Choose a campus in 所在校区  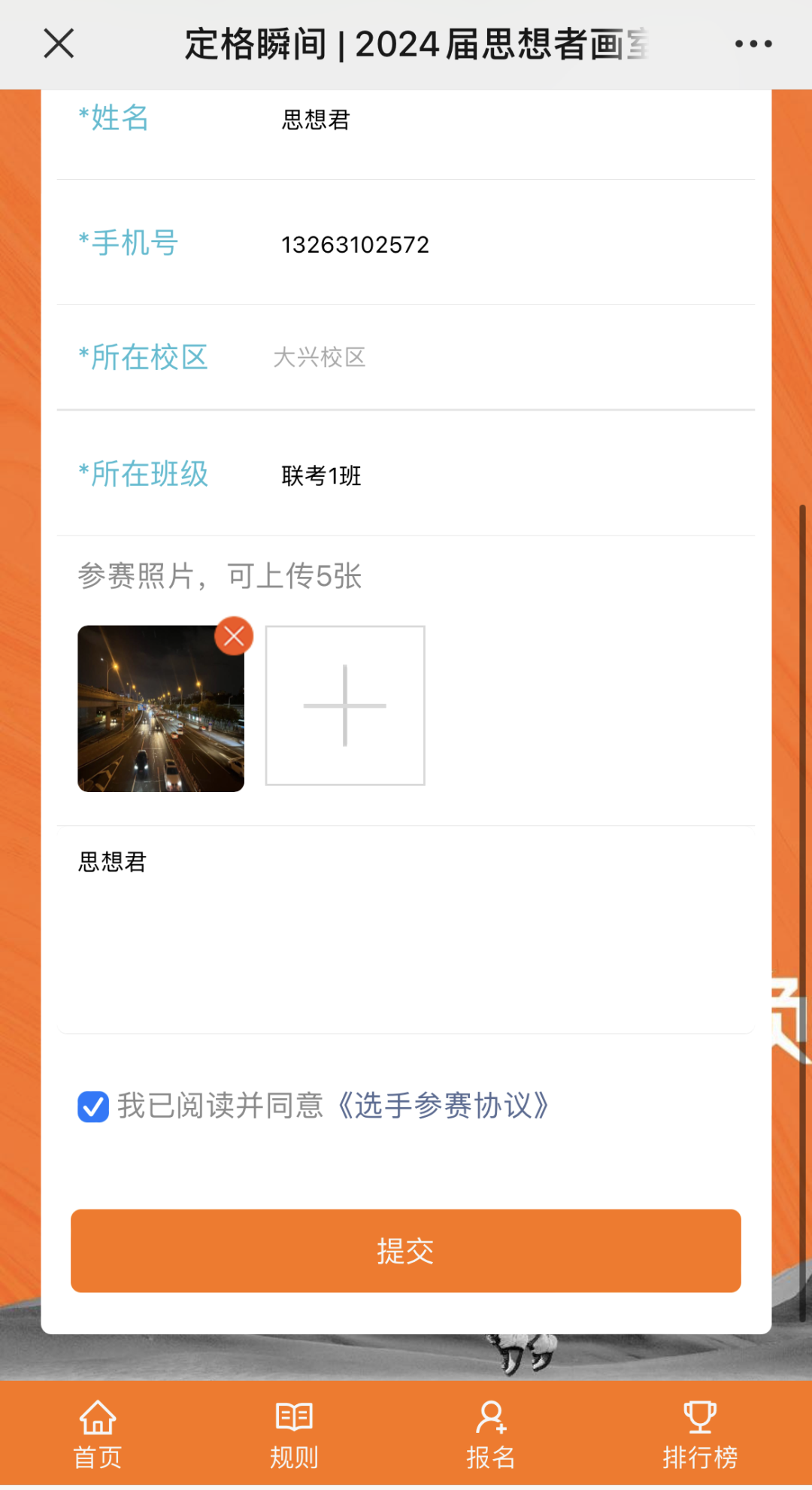click(451, 357)
